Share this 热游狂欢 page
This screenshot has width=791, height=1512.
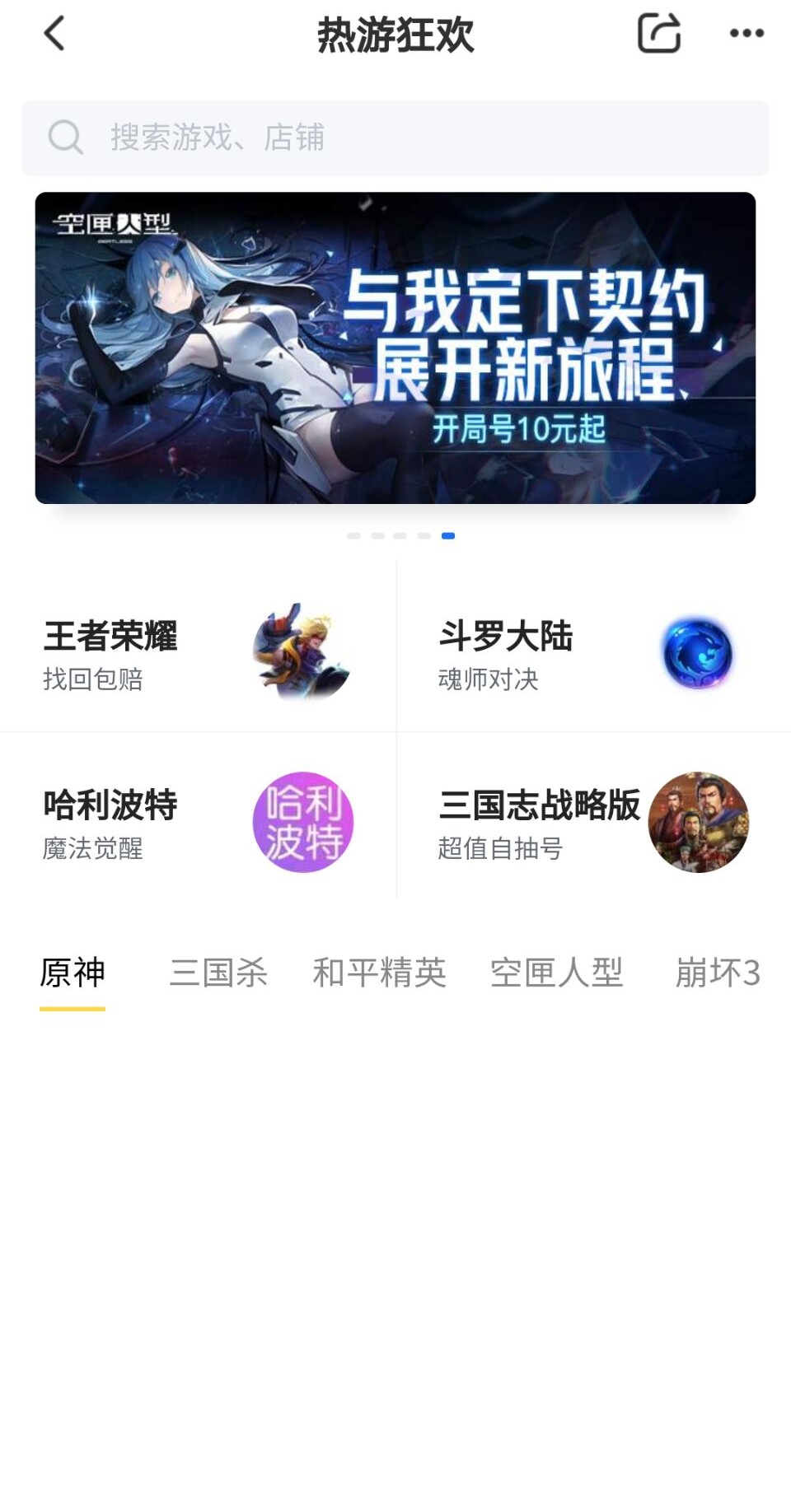pyautogui.click(x=659, y=34)
